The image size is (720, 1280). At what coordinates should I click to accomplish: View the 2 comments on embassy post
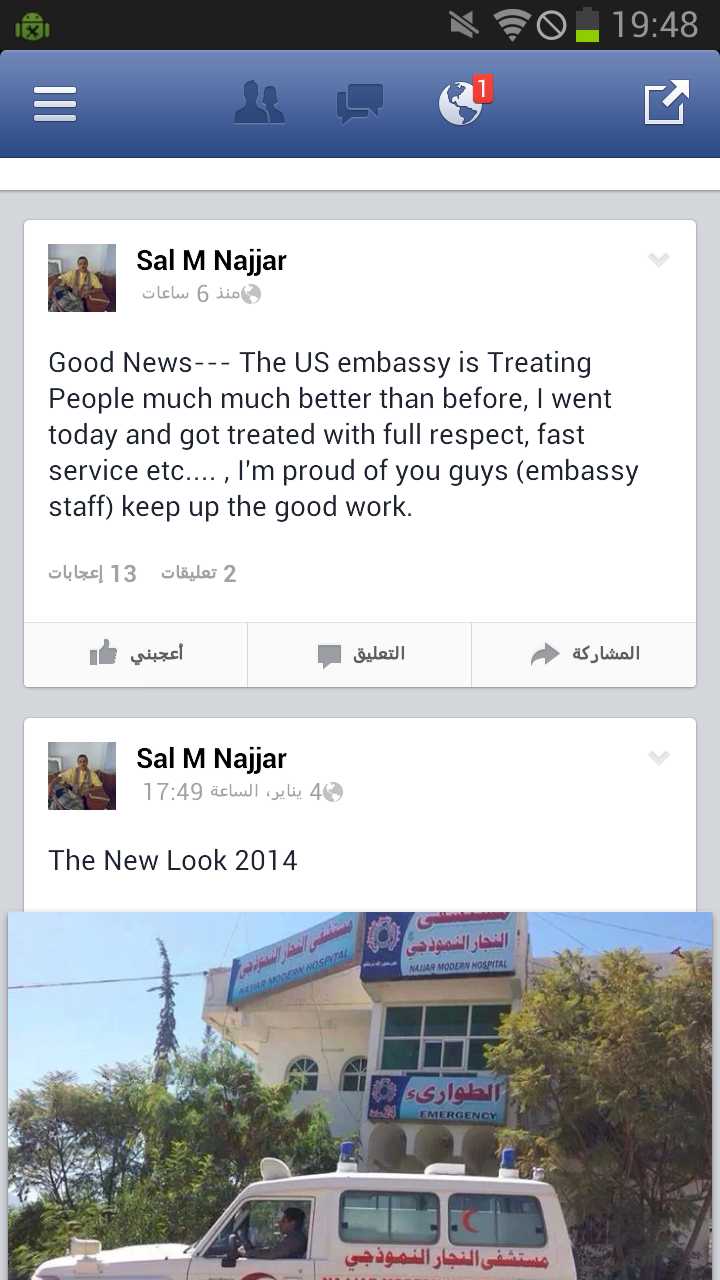click(199, 574)
